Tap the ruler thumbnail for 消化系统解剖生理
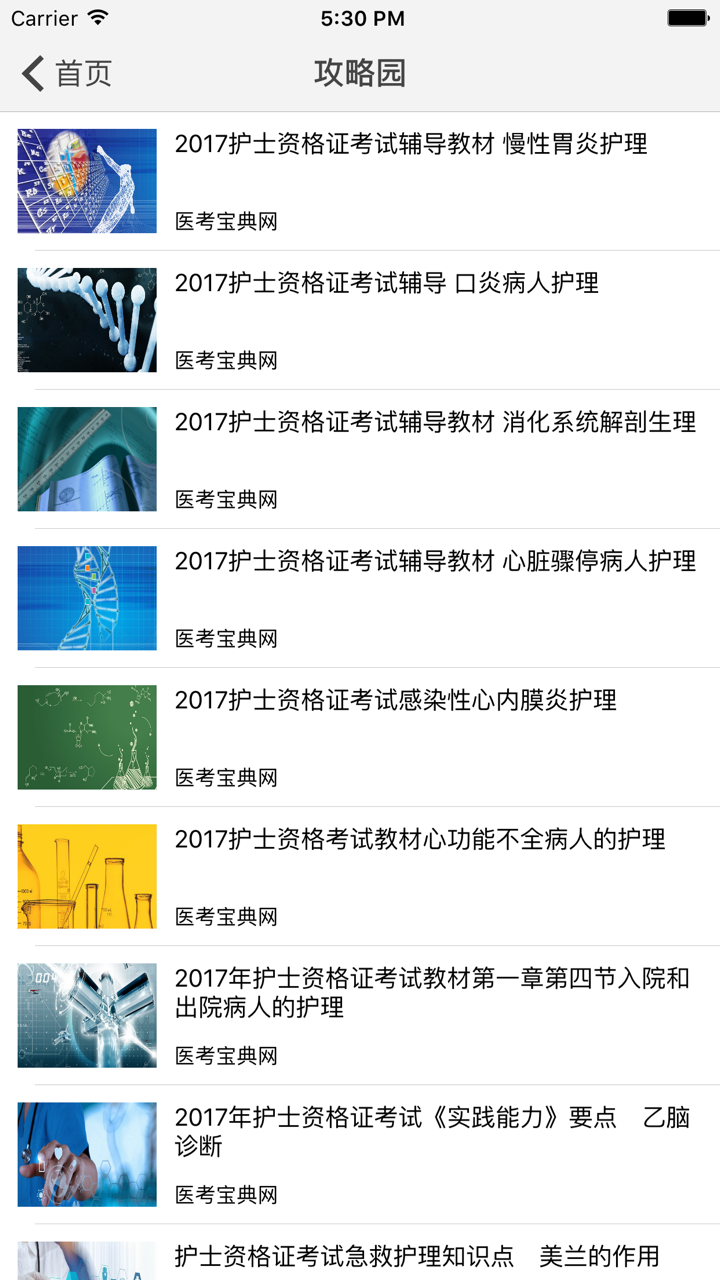Image resolution: width=720 pixels, height=1280 pixels. pyautogui.click(x=86, y=458)
